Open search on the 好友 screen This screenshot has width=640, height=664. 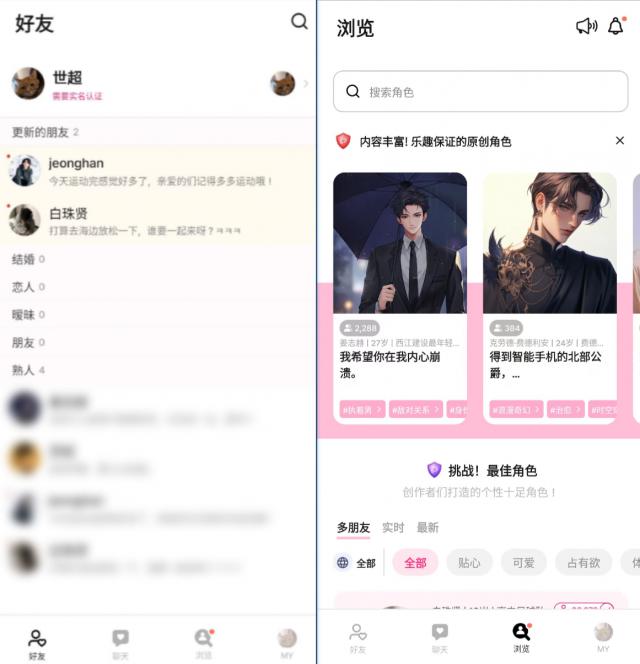pyautogui.click(x=299, y=21)
